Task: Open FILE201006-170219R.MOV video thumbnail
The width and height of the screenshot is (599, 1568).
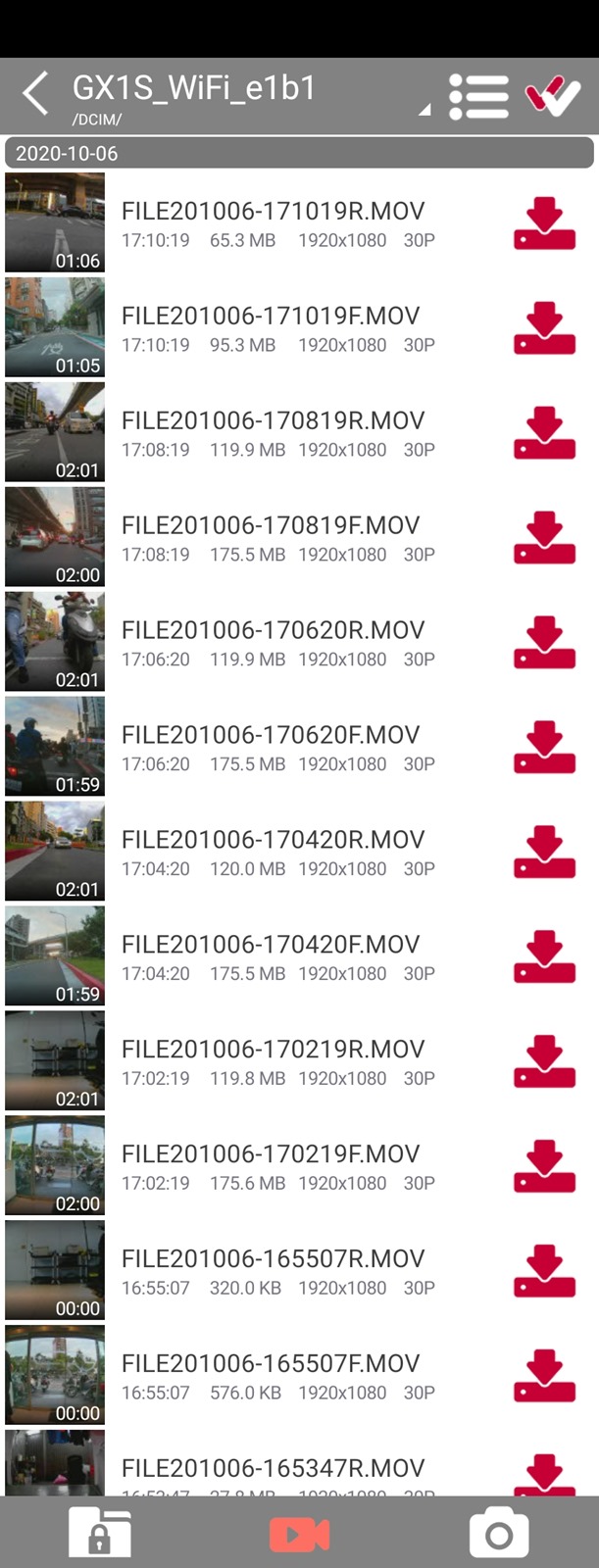Action: (x=55, y=1061)
